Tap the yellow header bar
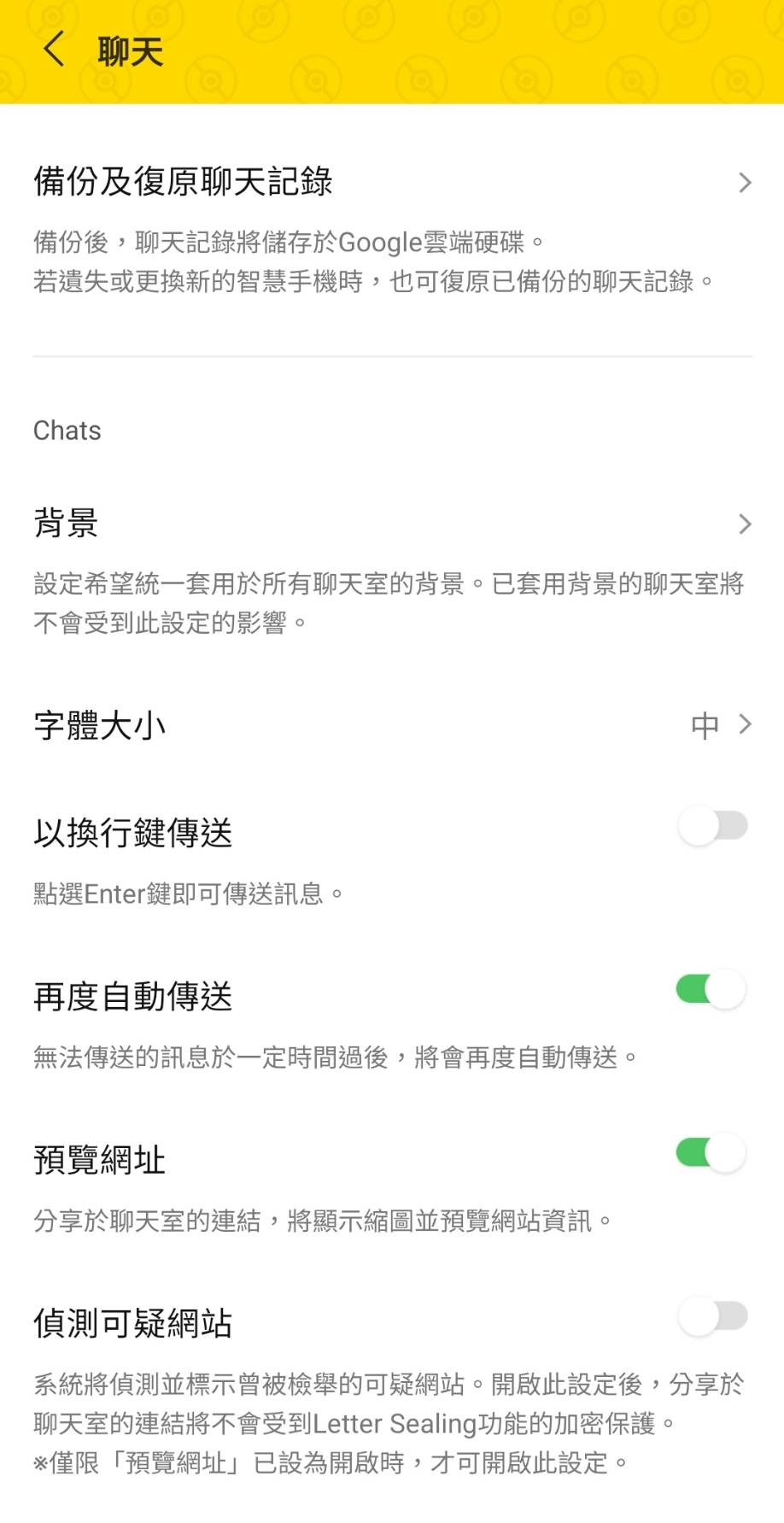 (427, 51)
